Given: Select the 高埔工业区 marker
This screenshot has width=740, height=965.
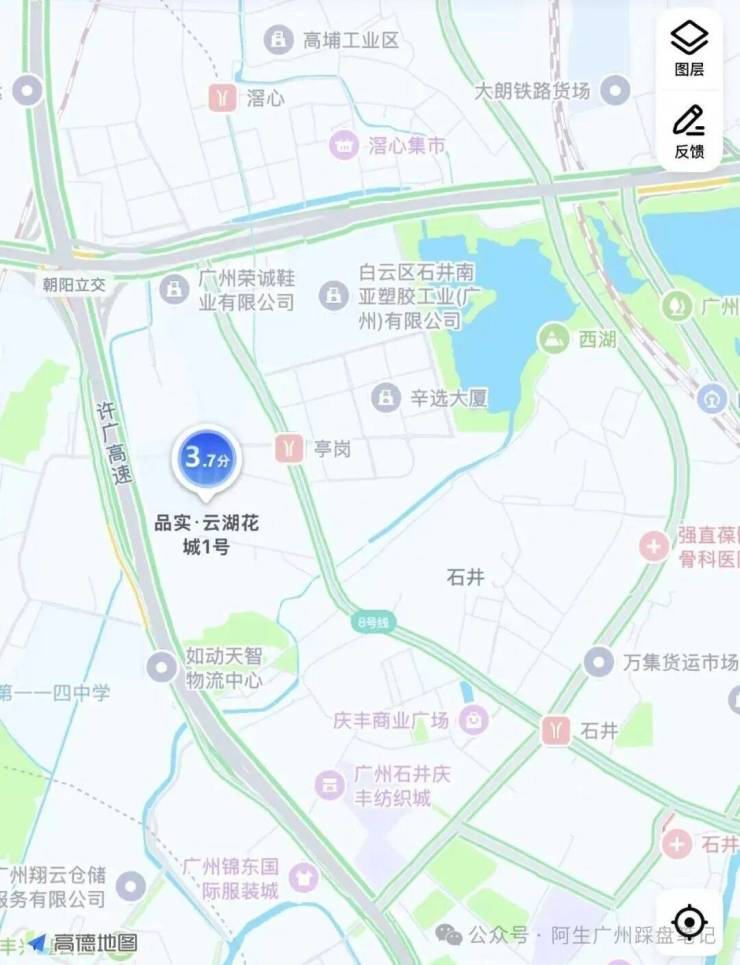Looking at the screenshot, I should coord(277,40).
